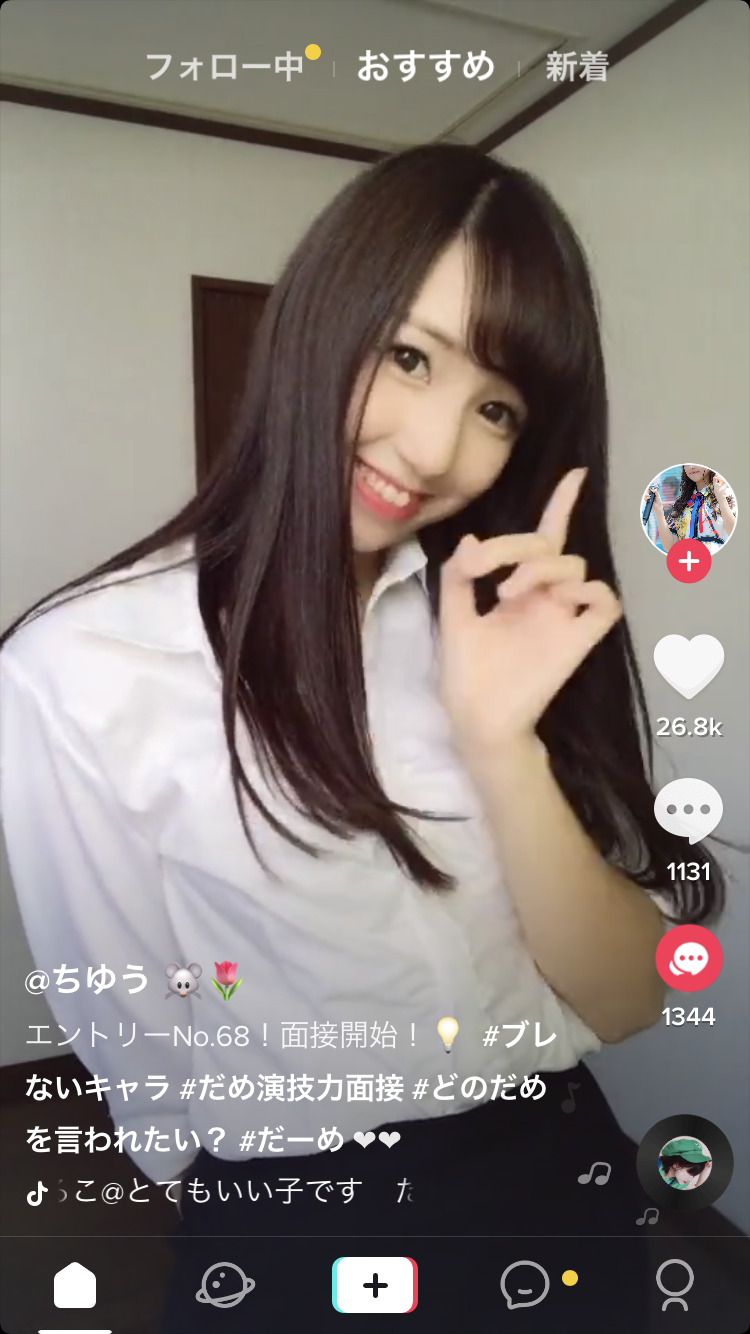This screenshot has height=1334, width=750.
Task: Switch to the フォロー中 tab
Action: (225, 67)
